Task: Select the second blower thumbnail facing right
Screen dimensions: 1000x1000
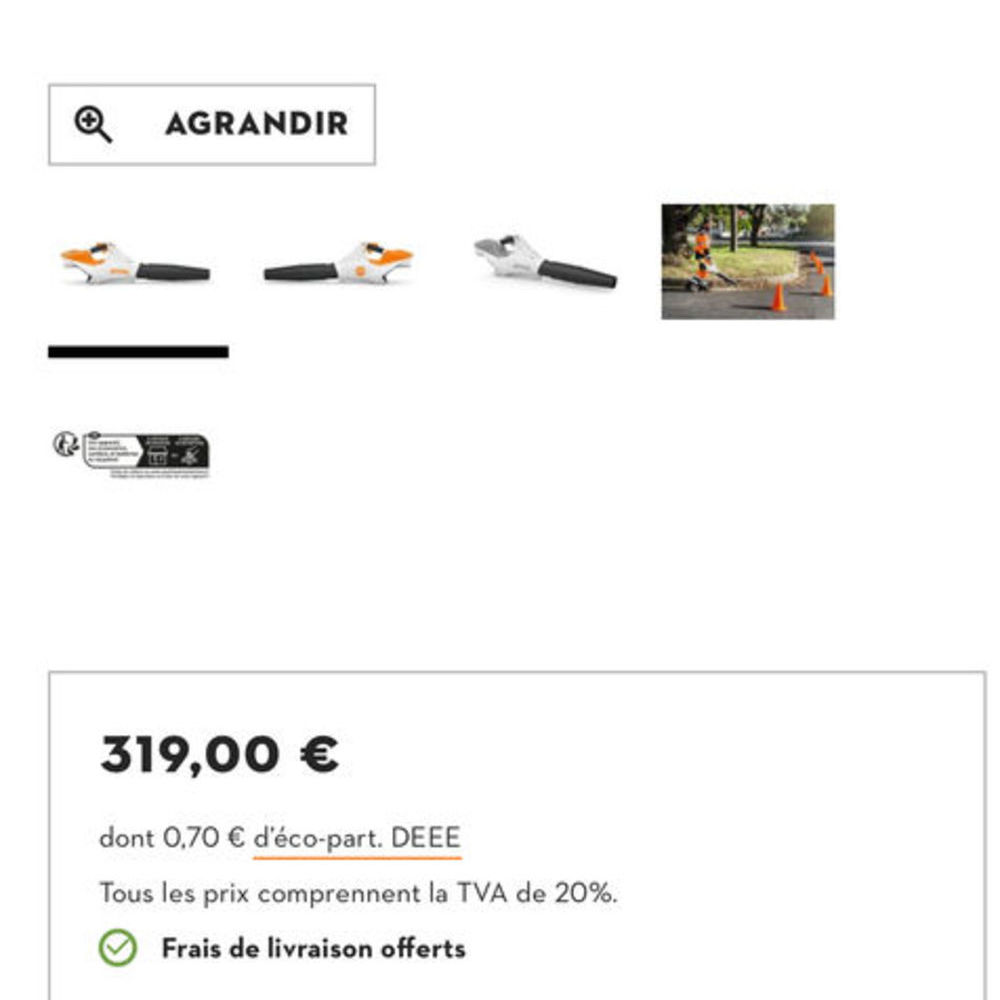Action: [338, 262]
